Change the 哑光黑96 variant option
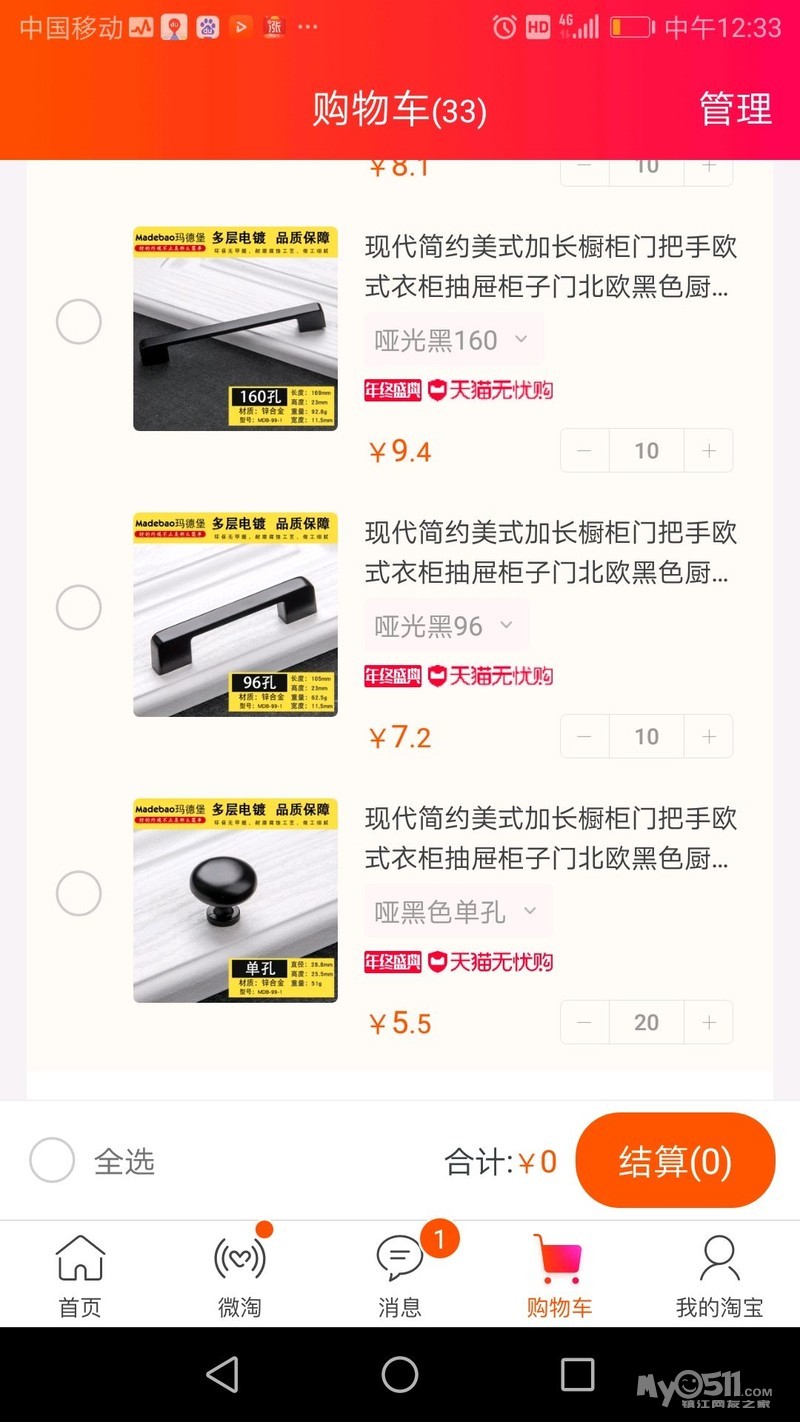The image size is (800, 1422). [x=446, y=626]
